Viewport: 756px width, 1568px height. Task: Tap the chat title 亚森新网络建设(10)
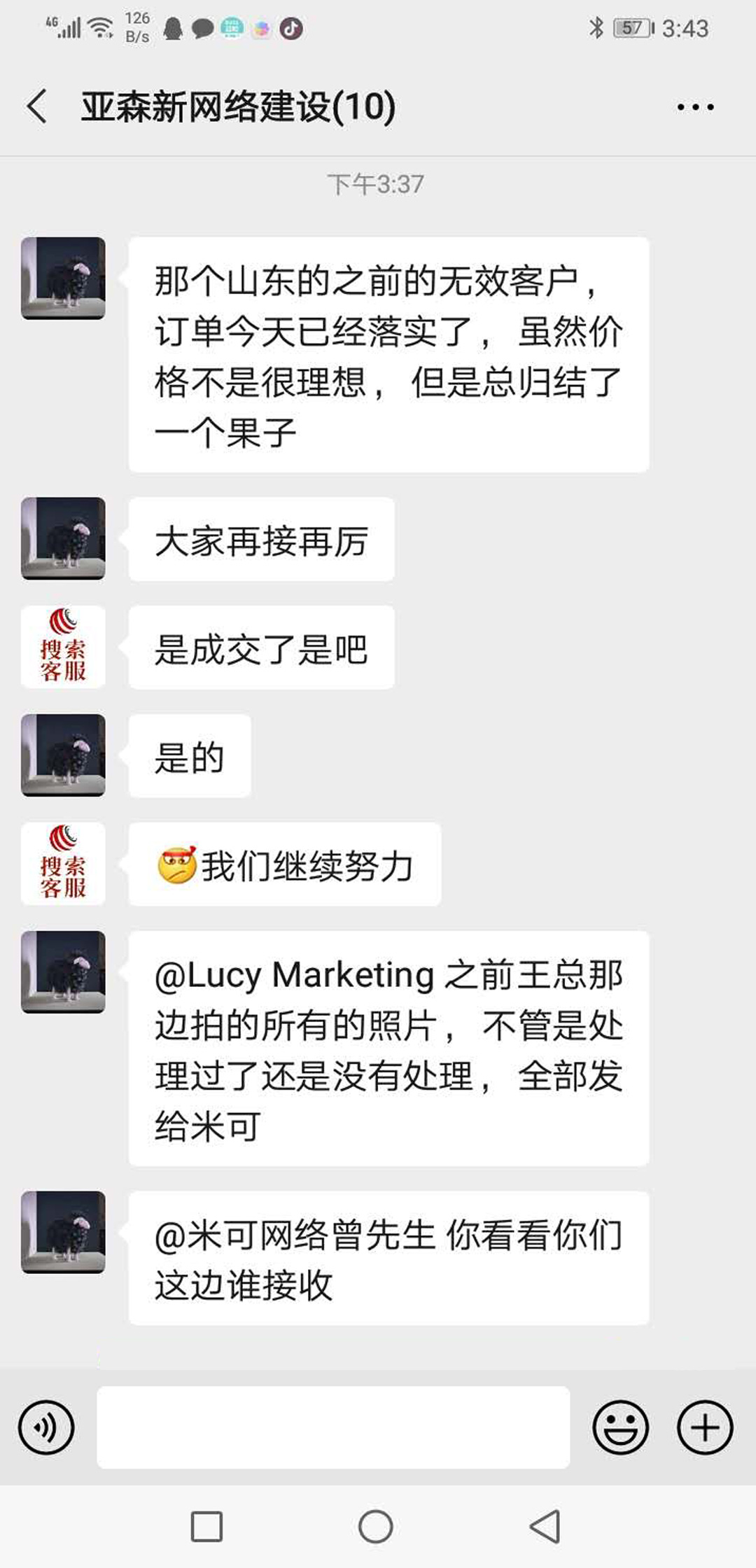pyautogui.click(x=238, y=106)
